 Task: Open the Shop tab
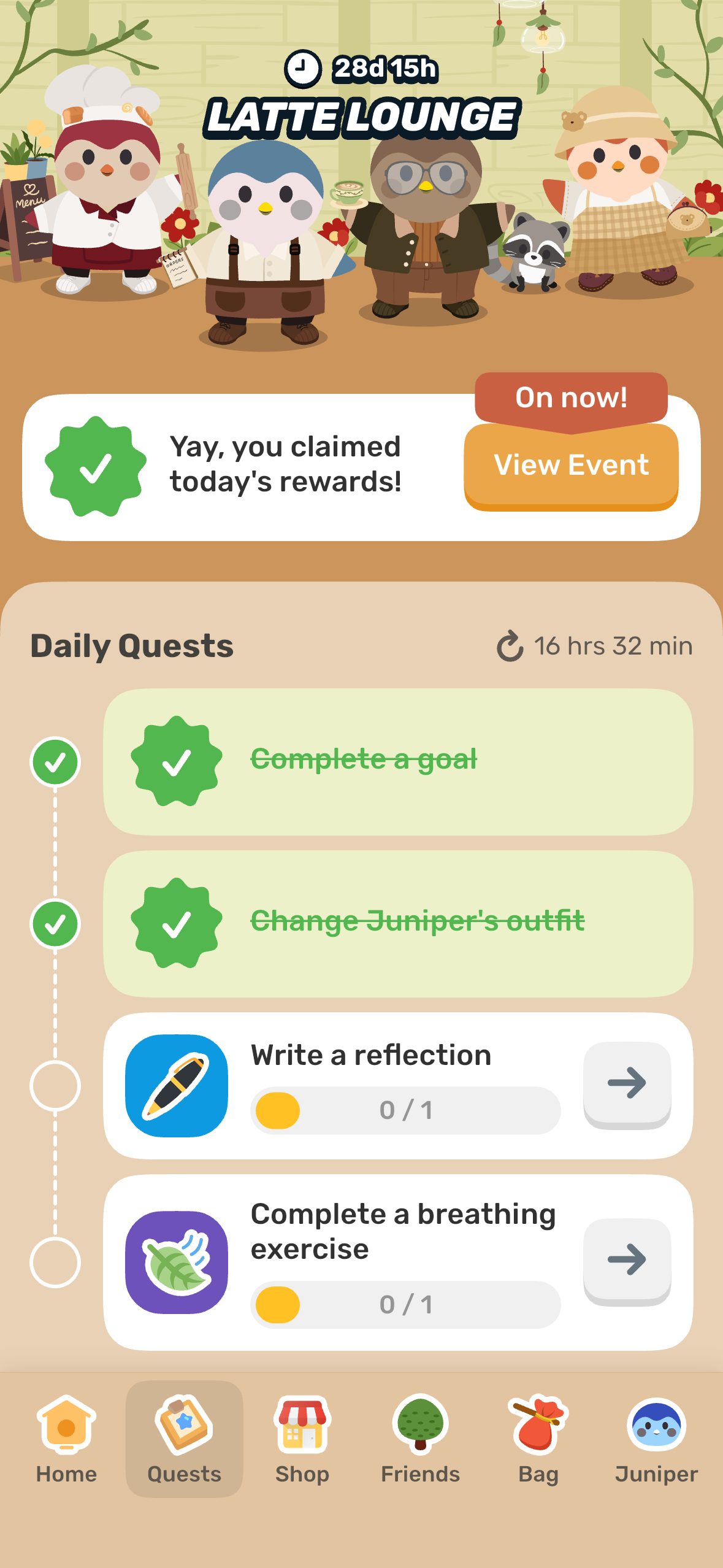point(302,1438)
